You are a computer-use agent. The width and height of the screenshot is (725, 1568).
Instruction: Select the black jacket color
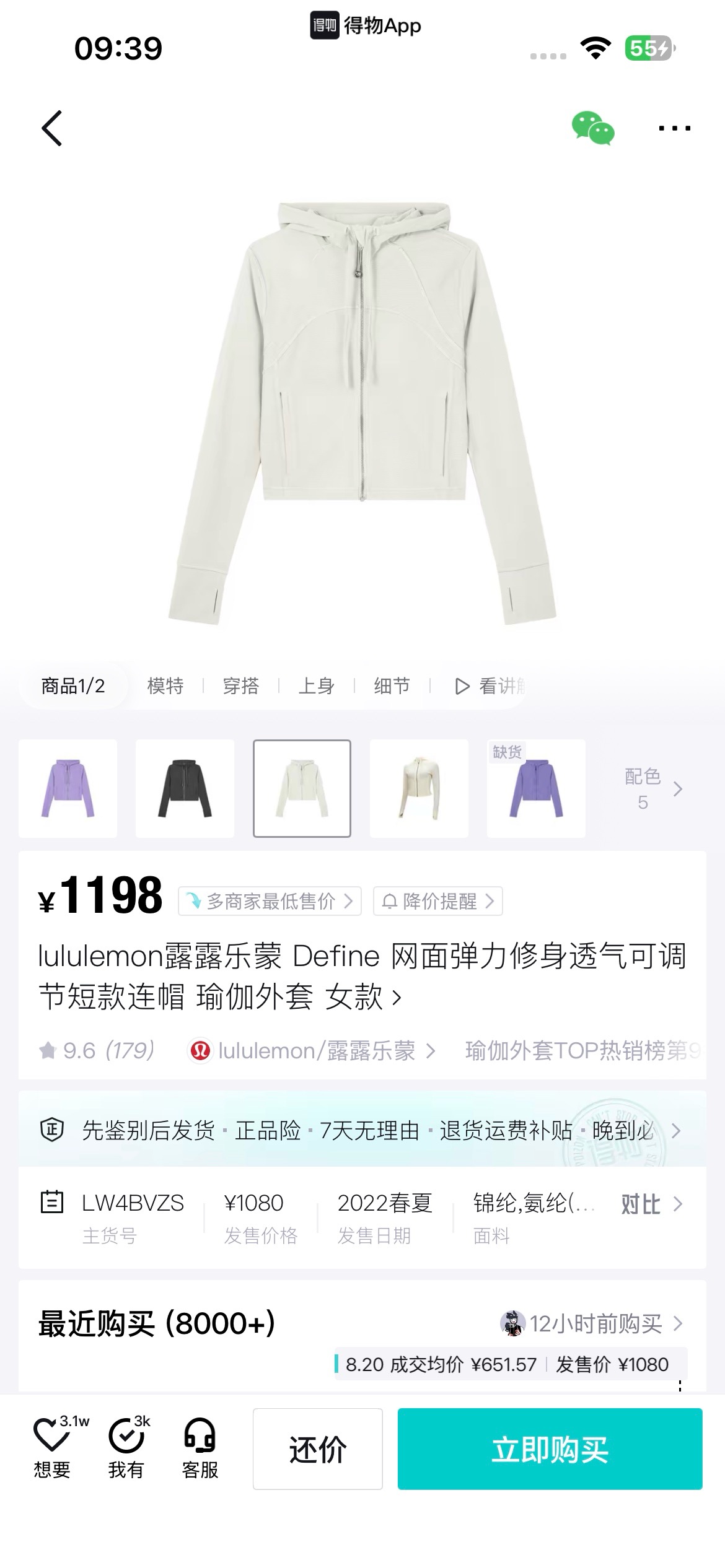click(x=185, y=788)
